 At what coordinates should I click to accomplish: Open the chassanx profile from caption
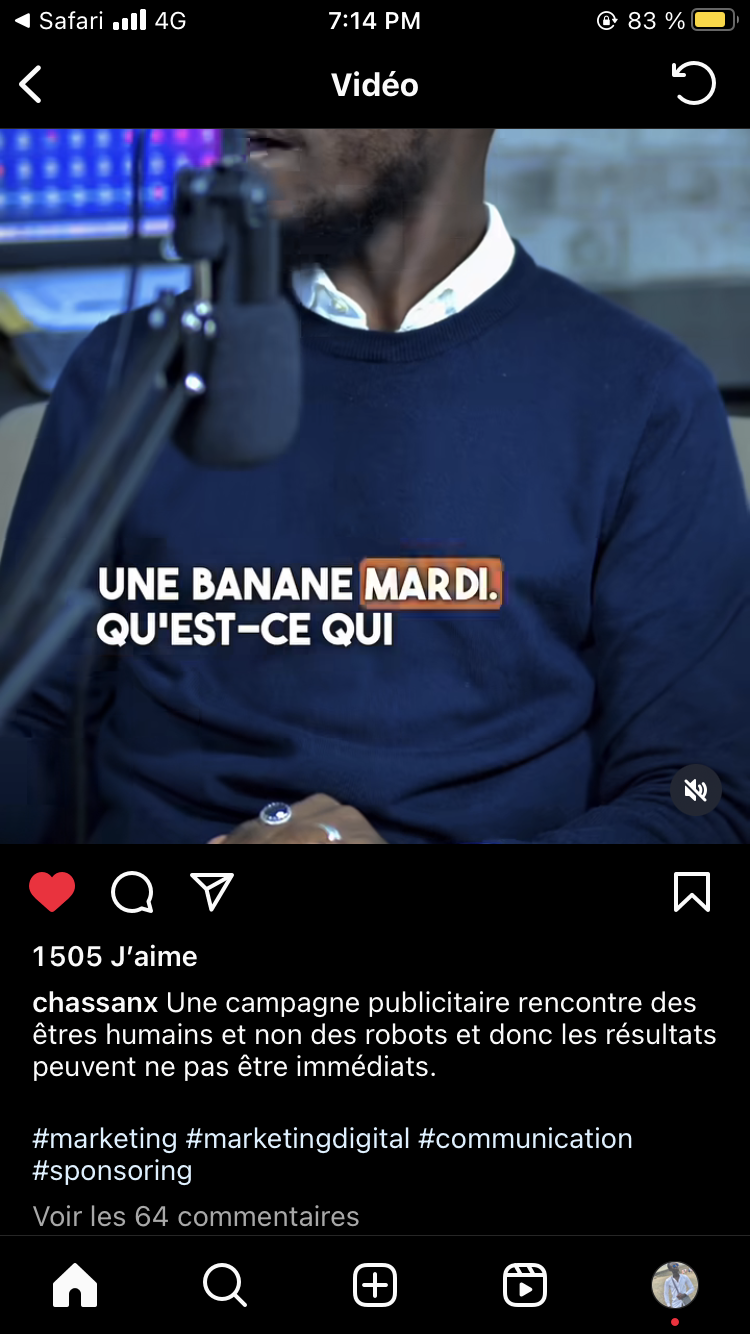click(96, 1003)
